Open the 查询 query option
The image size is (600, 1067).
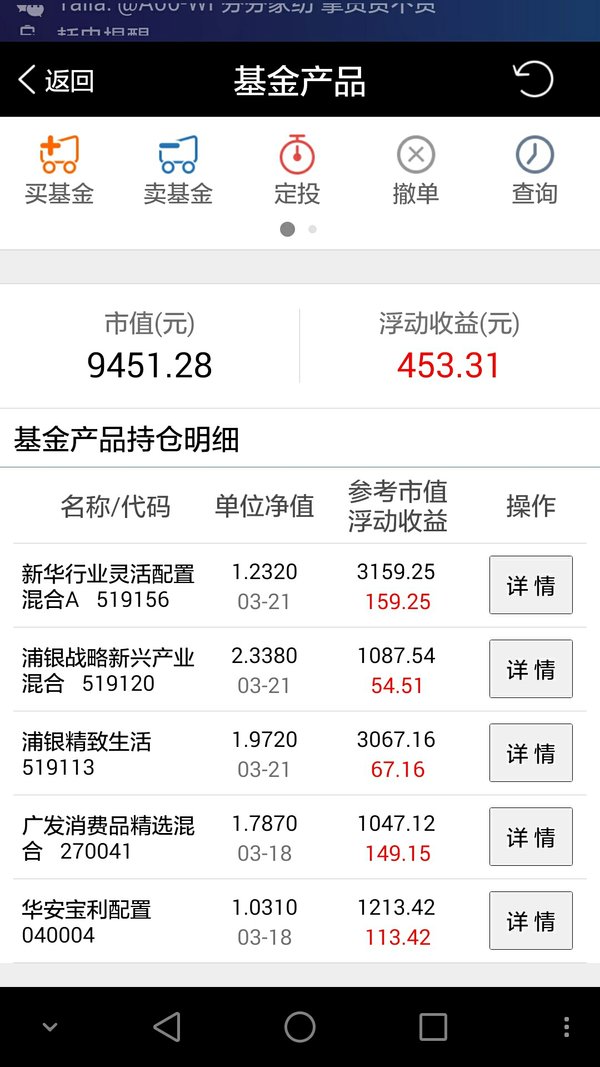click(x=535, y=171)
